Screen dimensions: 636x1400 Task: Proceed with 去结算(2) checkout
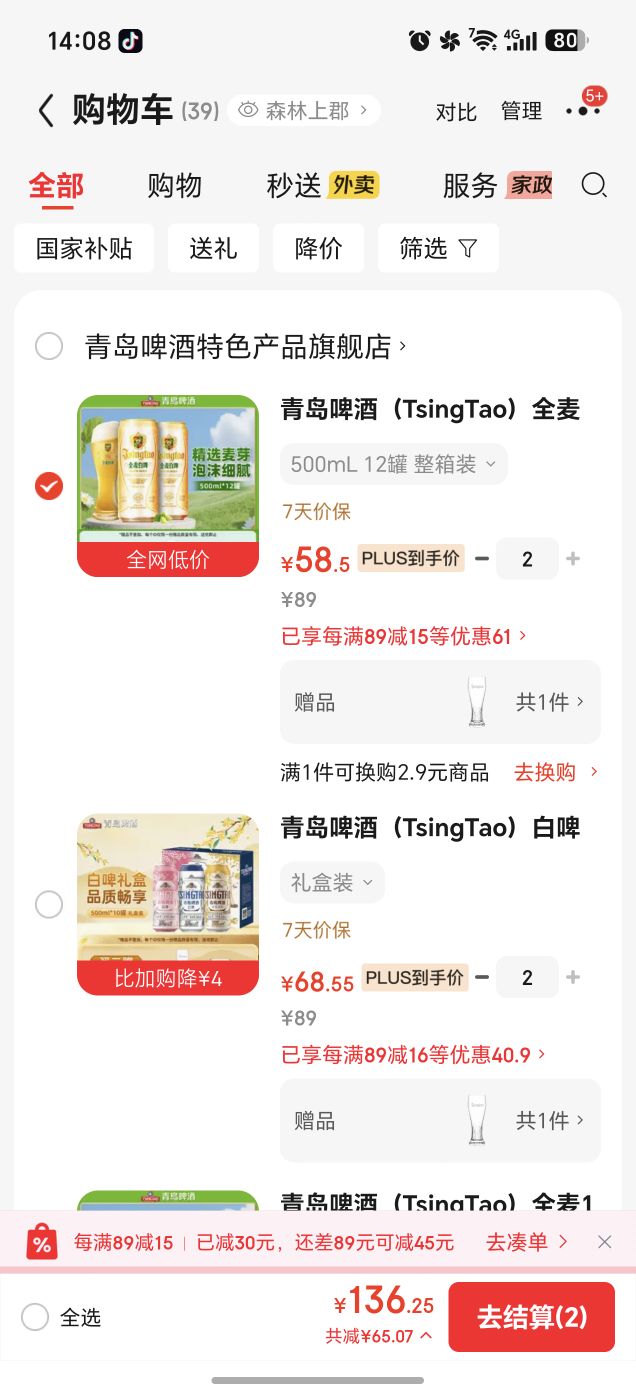[x=532, y=1317]
